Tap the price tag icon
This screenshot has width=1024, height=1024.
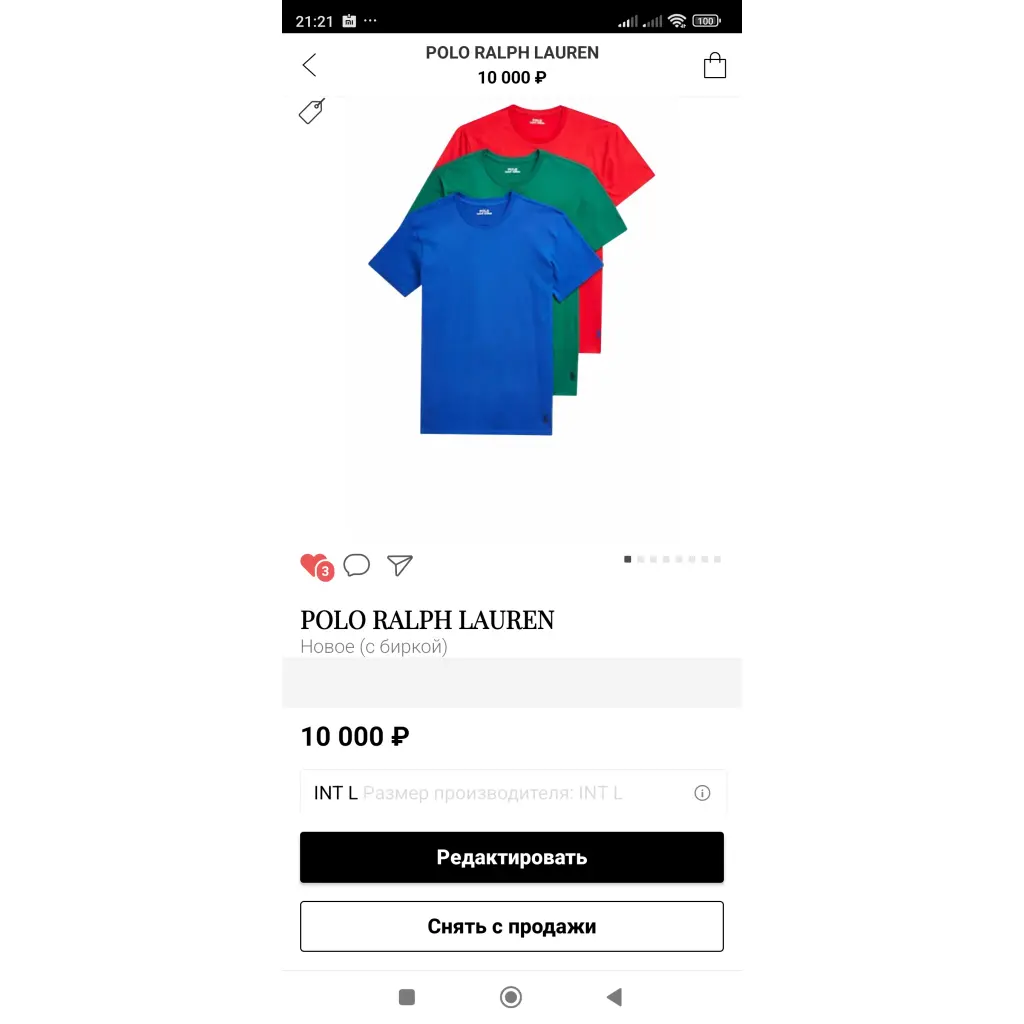312,111
